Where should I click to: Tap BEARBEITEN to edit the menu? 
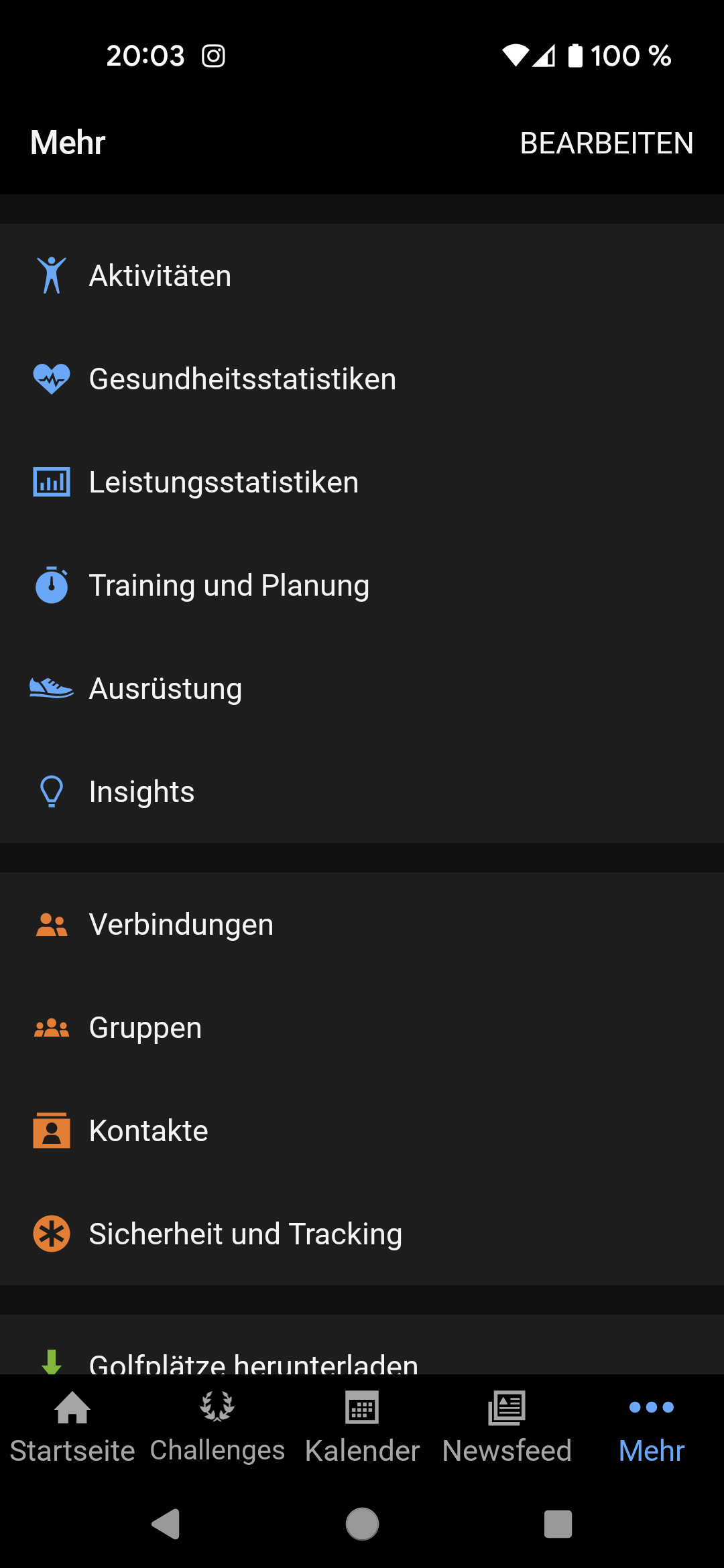607,143
